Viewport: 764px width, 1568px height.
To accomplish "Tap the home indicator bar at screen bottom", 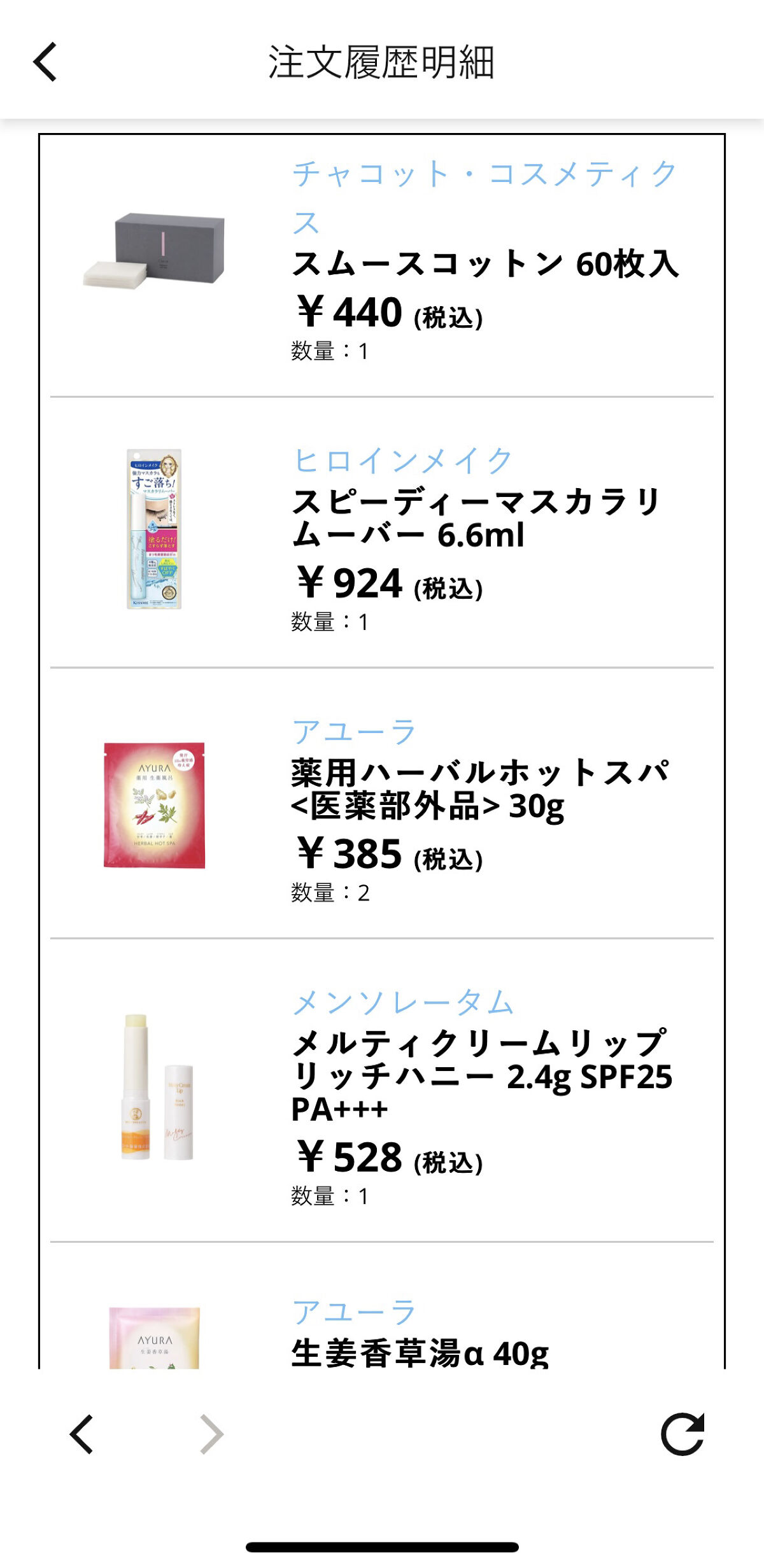I will point(382,1548).
